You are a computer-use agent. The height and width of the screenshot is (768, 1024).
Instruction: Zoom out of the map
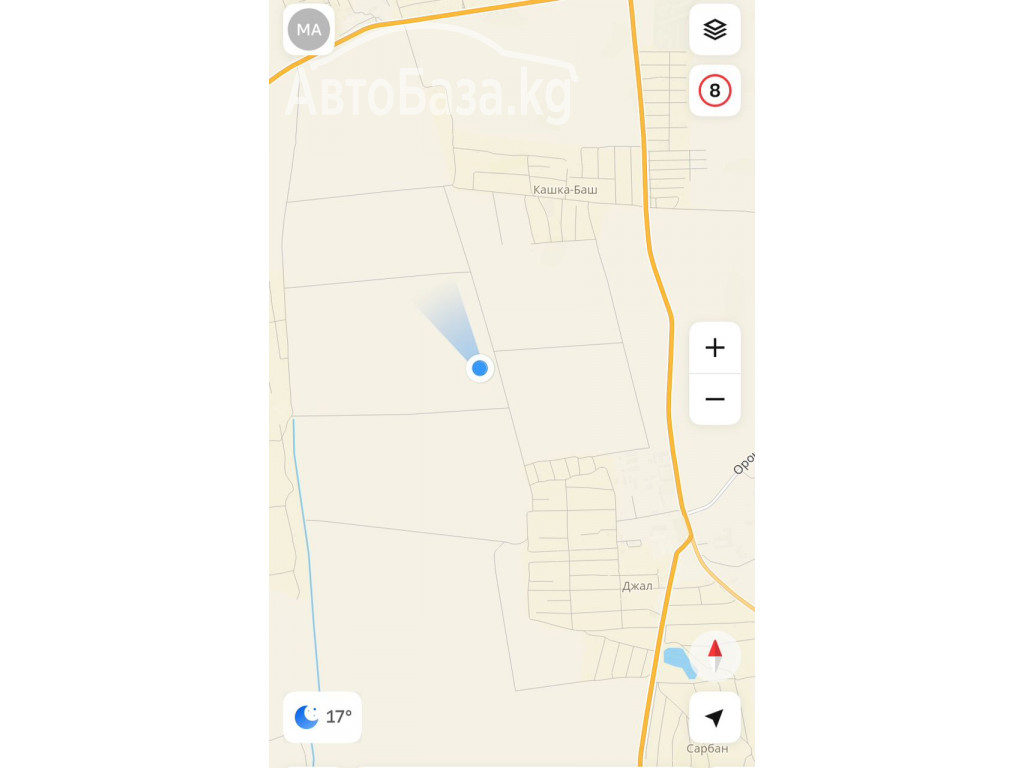714,400
